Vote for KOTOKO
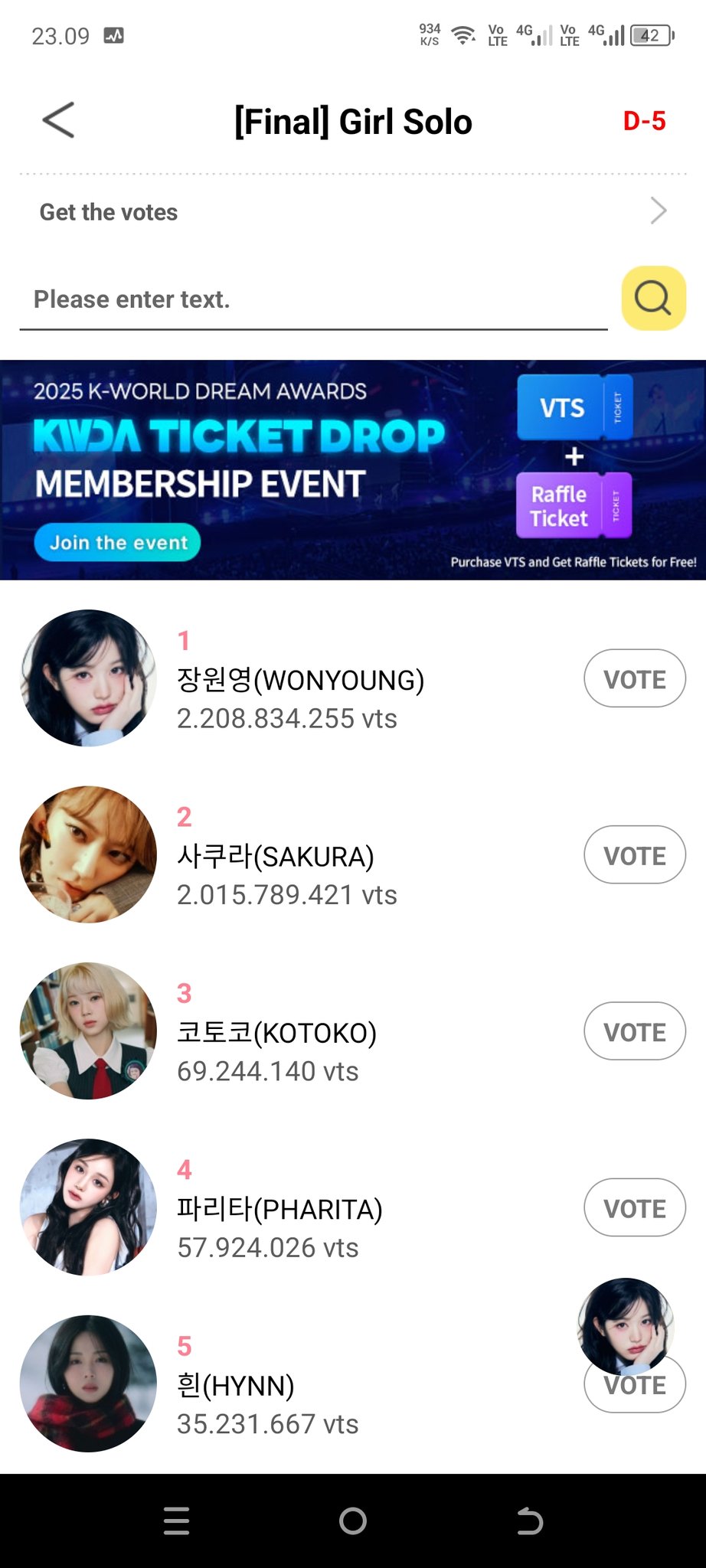Image resolution: width=706 pixels, height=1568 pixels. pos(635,1031)
